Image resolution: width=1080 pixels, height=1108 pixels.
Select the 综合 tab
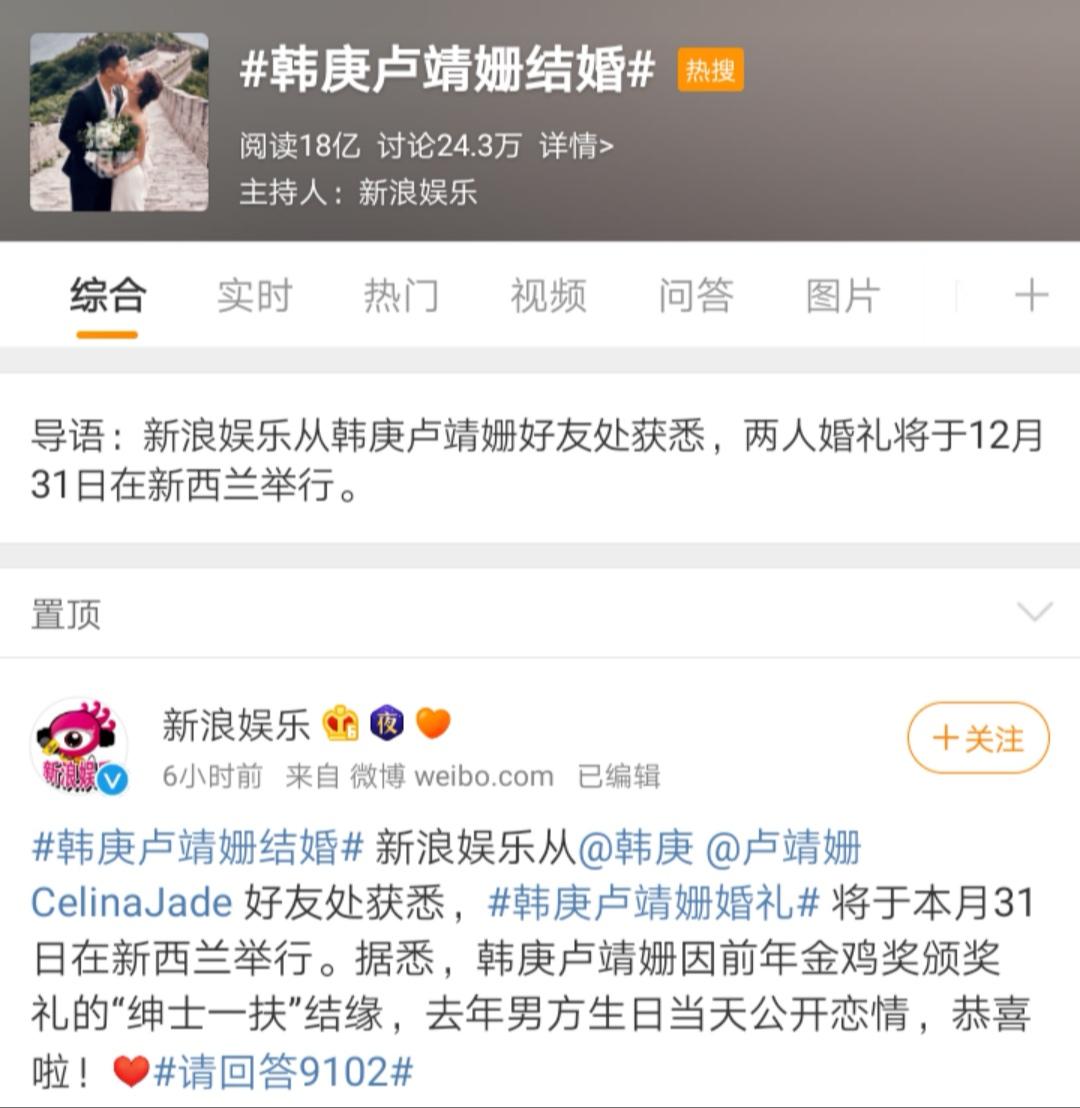[108, 297]
